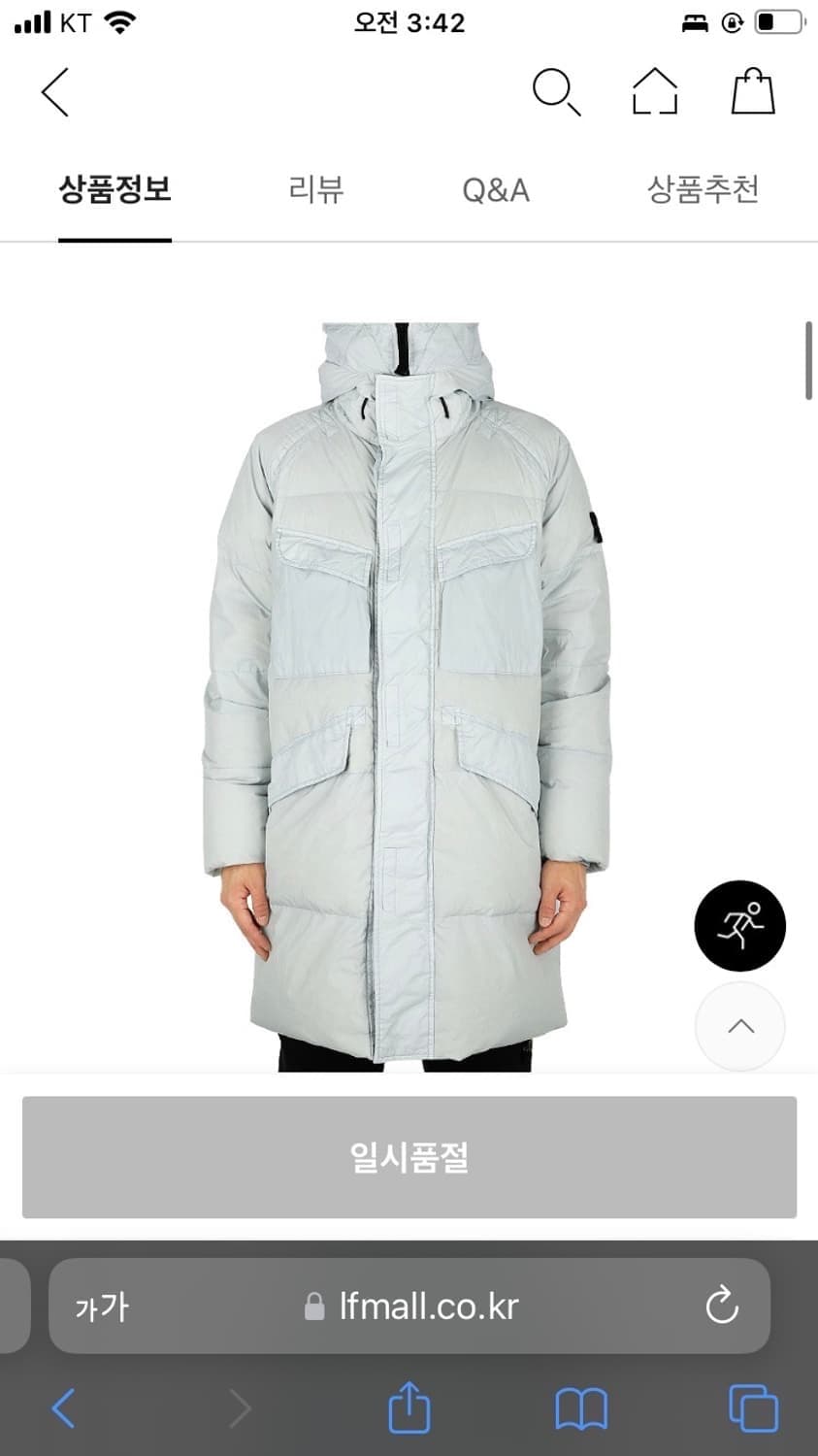
Task: Open the text size menu via 가가
Action: (x=100, y=1306)
